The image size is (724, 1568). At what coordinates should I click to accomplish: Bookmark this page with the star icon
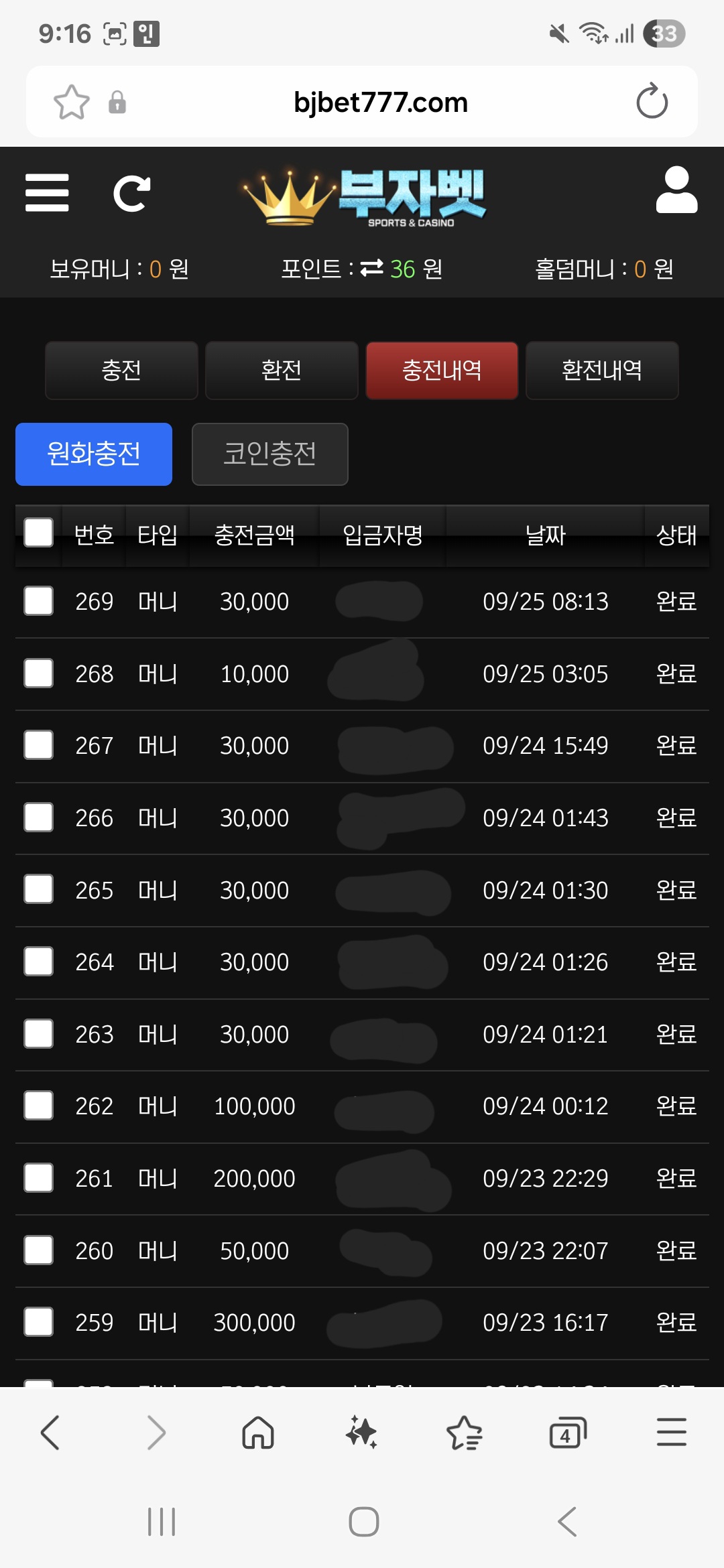71,102
